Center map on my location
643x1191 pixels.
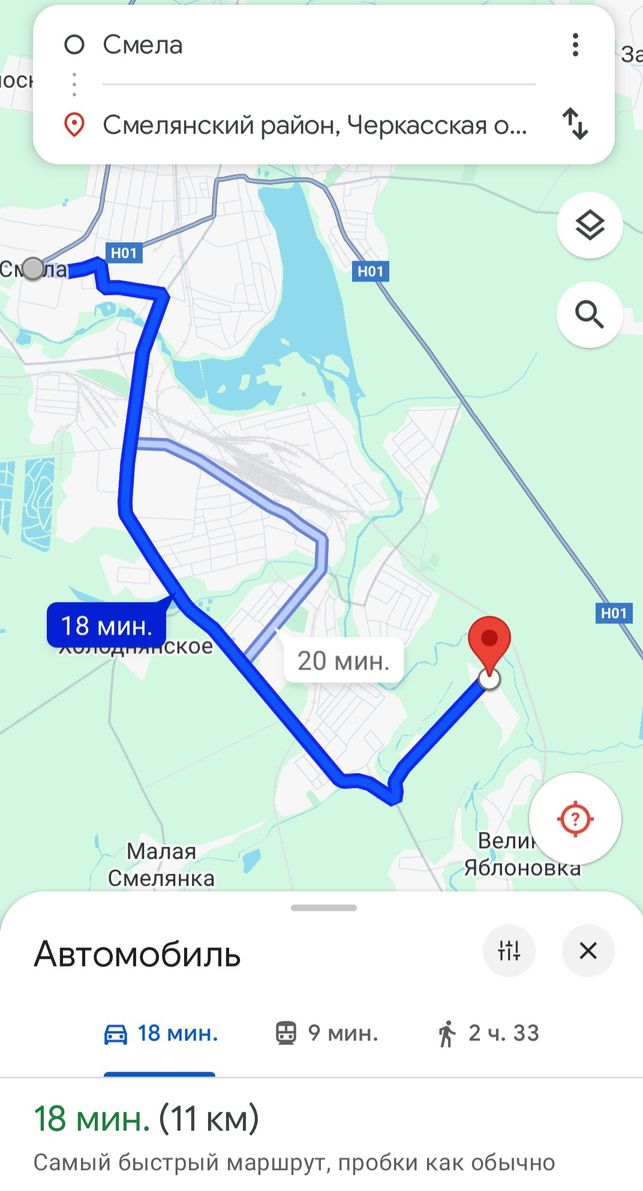(575, 819)
